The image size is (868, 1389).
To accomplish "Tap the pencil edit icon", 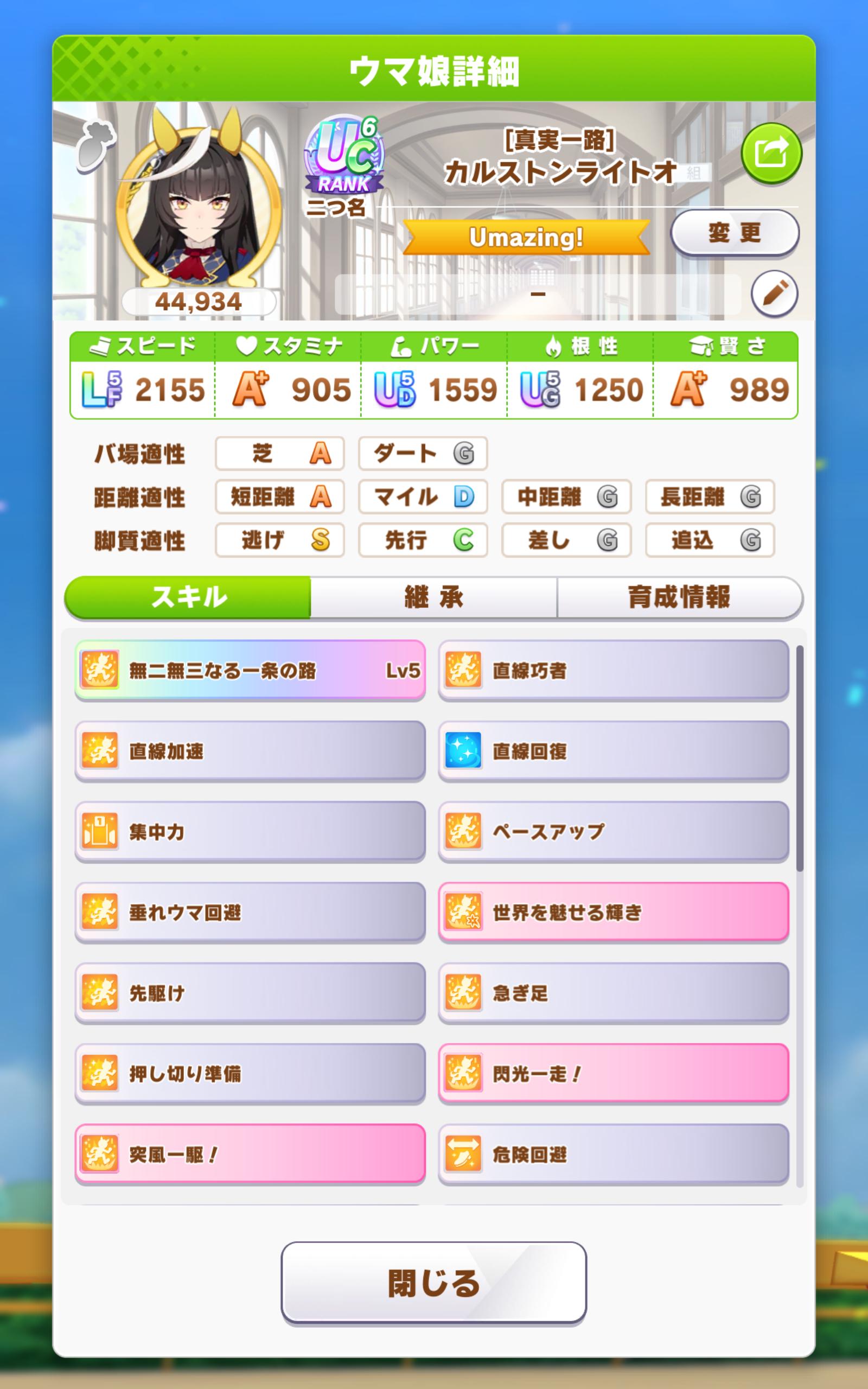I will pos(774,294).
